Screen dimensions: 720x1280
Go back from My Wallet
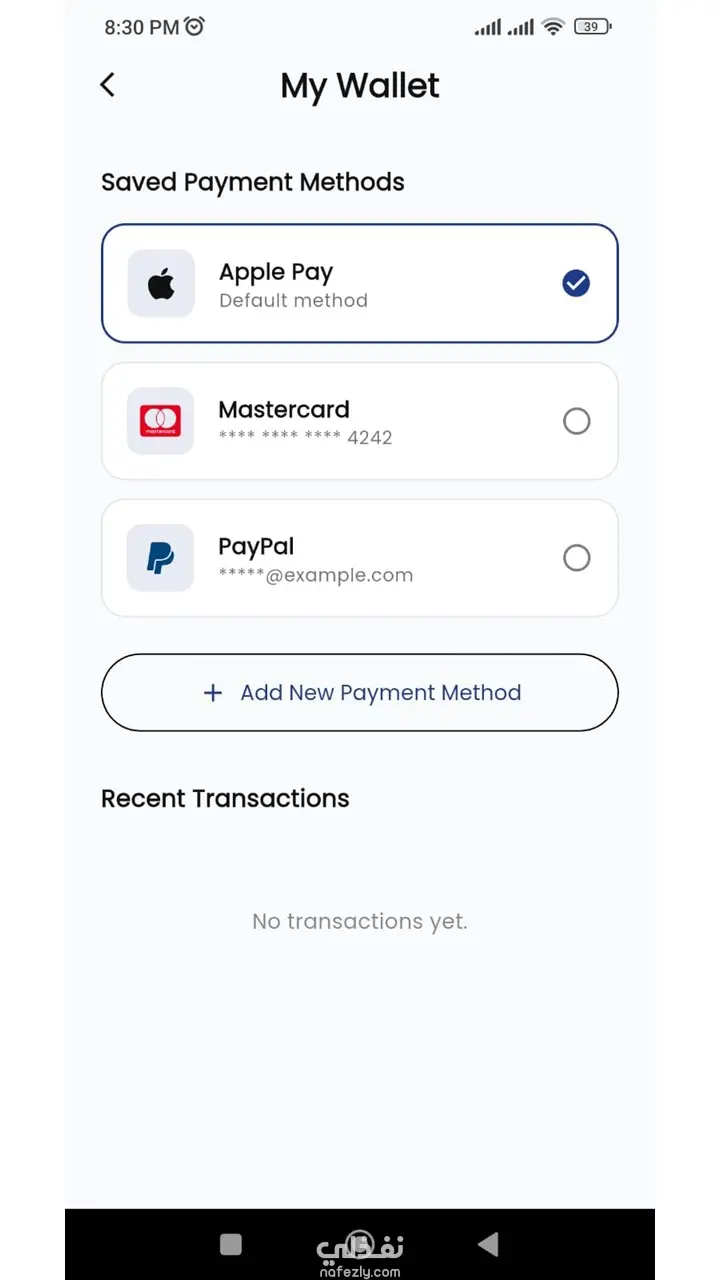click(108, 85)
